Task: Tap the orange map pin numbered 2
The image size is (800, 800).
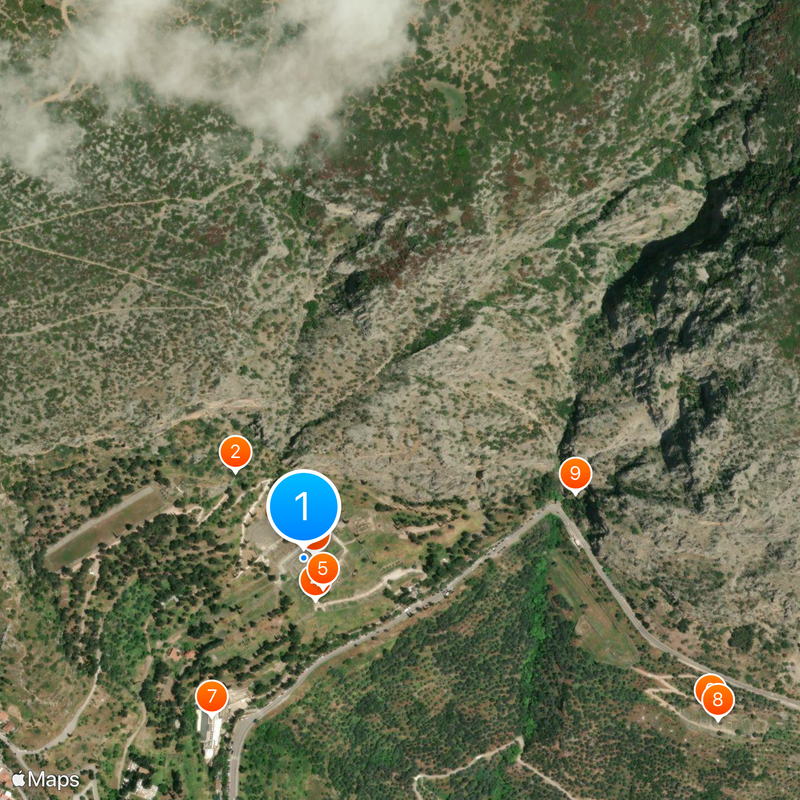Action: coord(235,452)
